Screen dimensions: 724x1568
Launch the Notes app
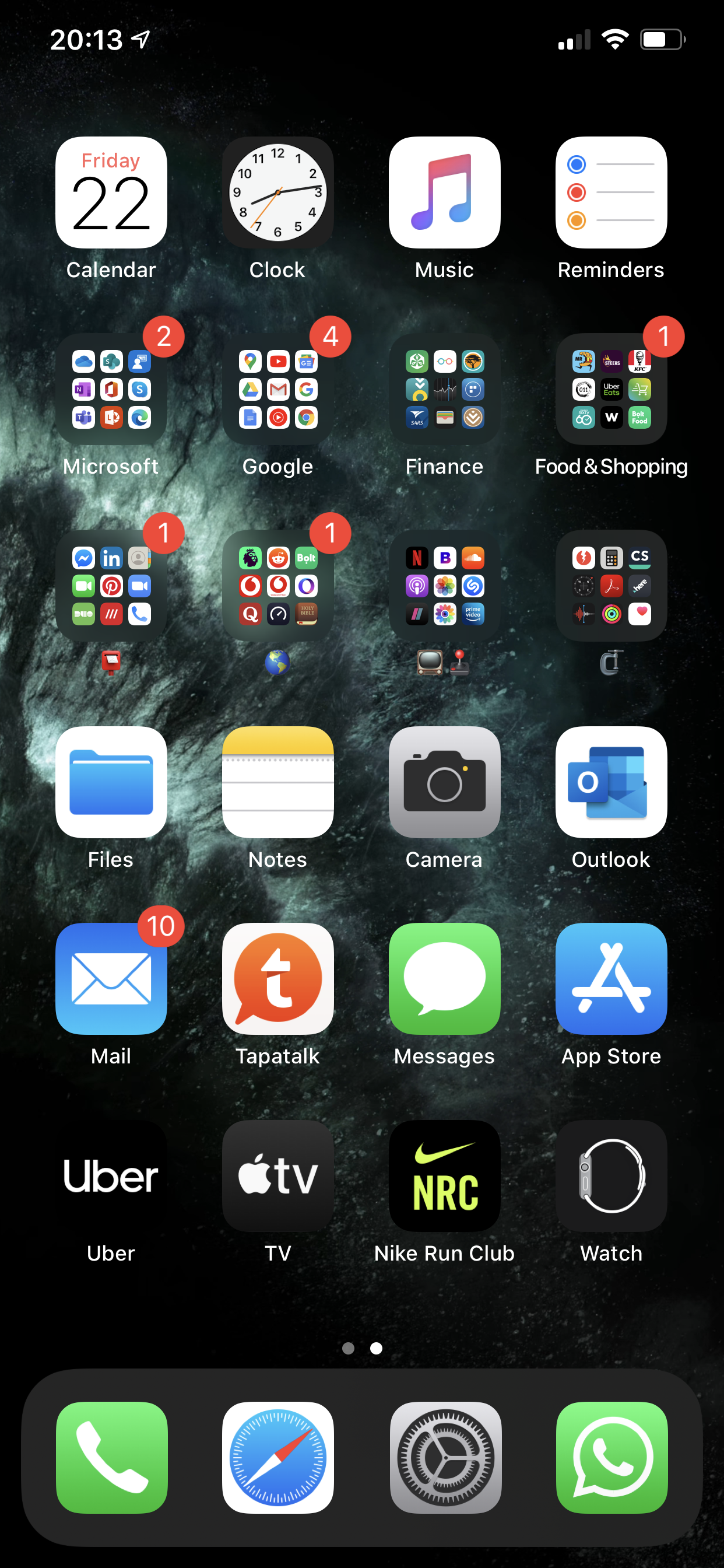coord(277,782)
